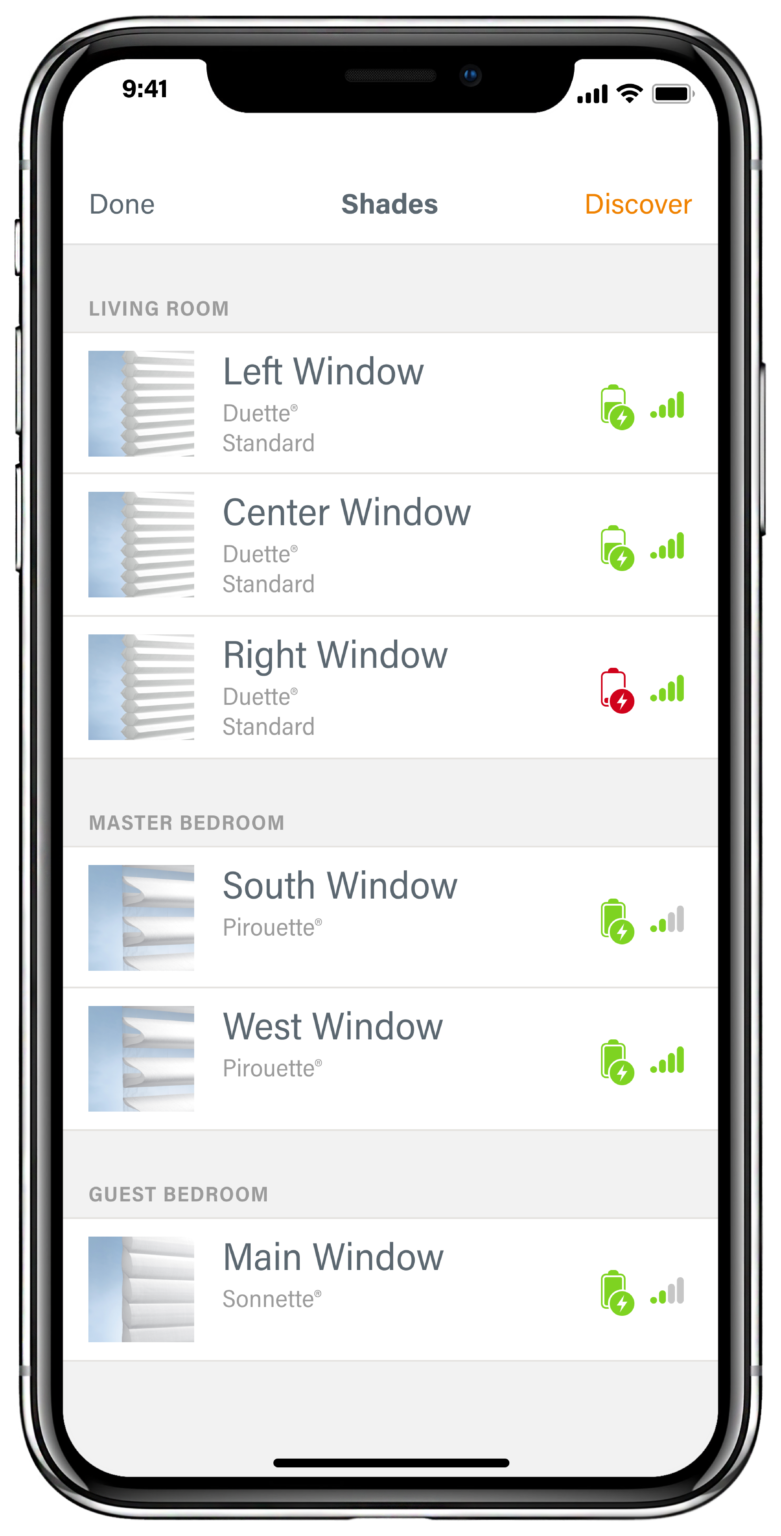Tap the battery indicator in the status bar
The width and height of the screenshot is (781, 1536).
tap(673, 91)
